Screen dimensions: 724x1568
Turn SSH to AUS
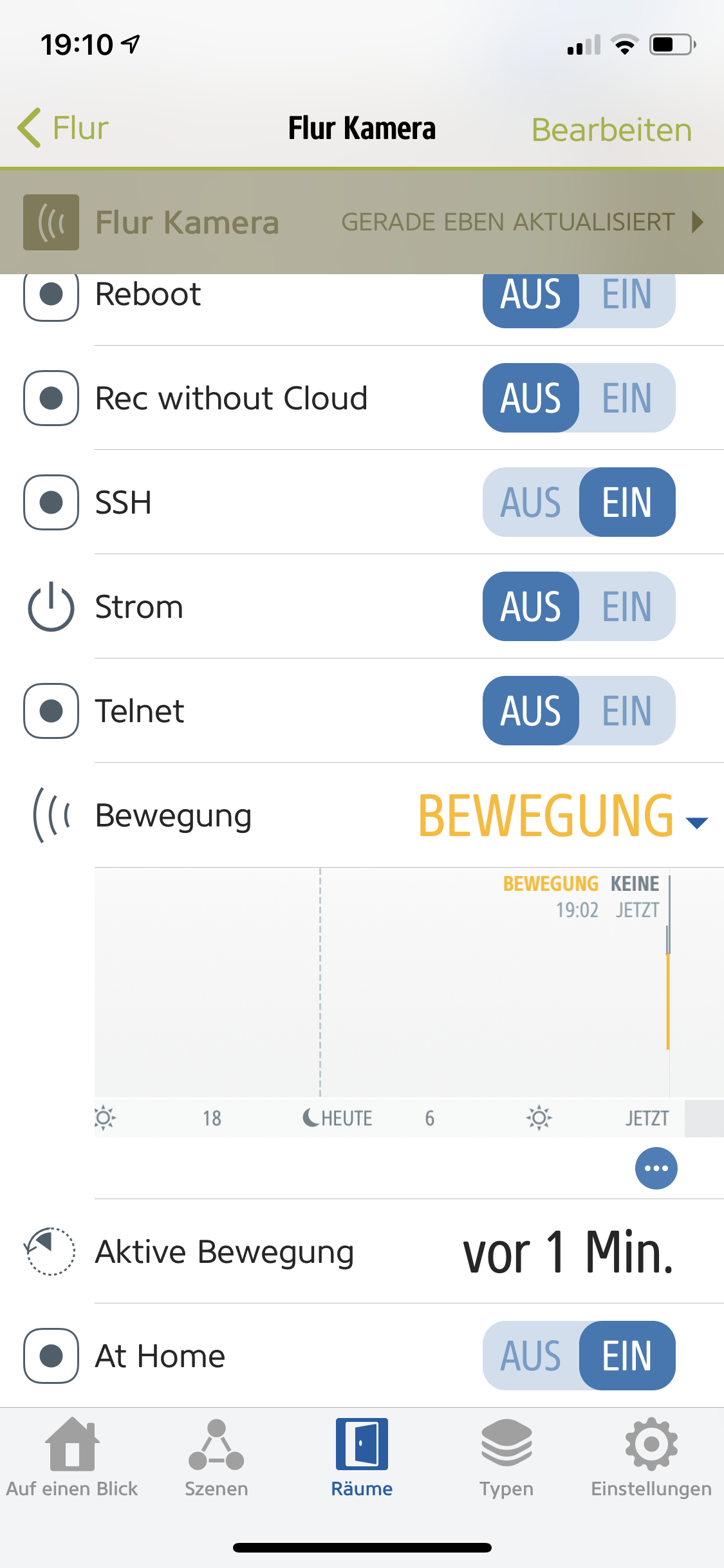531,502
